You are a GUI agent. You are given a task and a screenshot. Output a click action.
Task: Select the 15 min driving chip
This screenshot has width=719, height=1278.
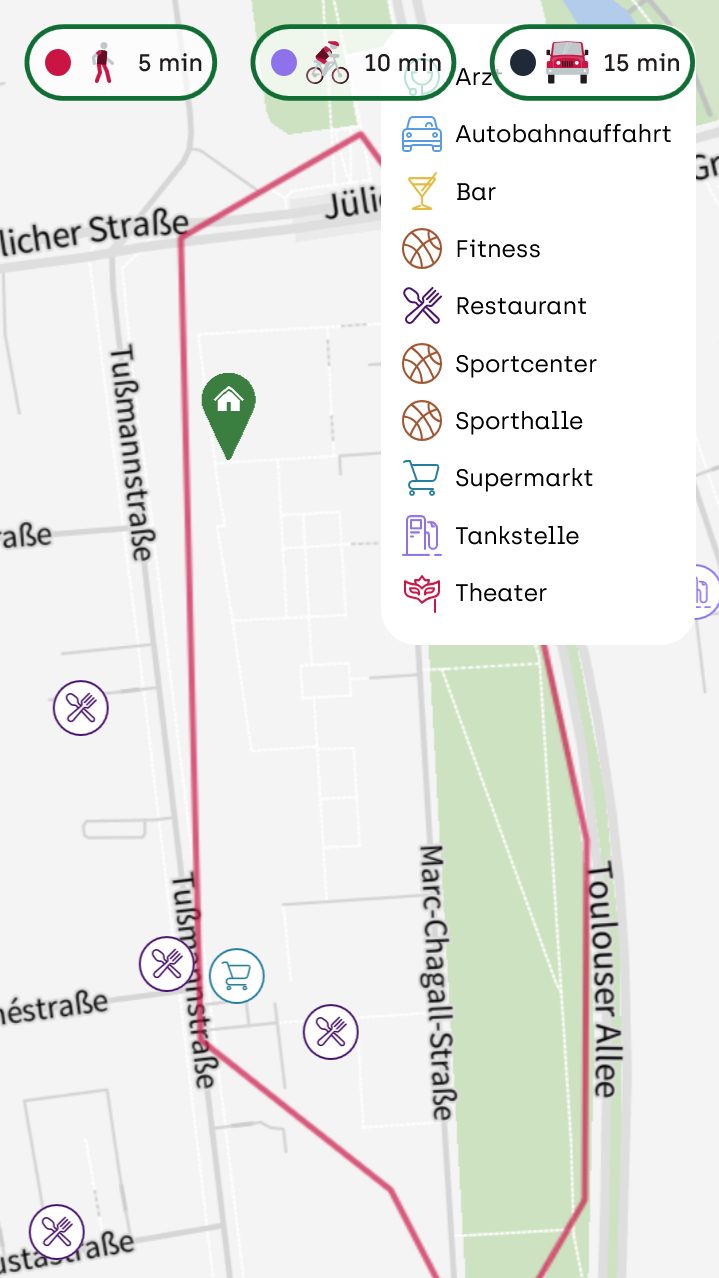pos(593,62)
